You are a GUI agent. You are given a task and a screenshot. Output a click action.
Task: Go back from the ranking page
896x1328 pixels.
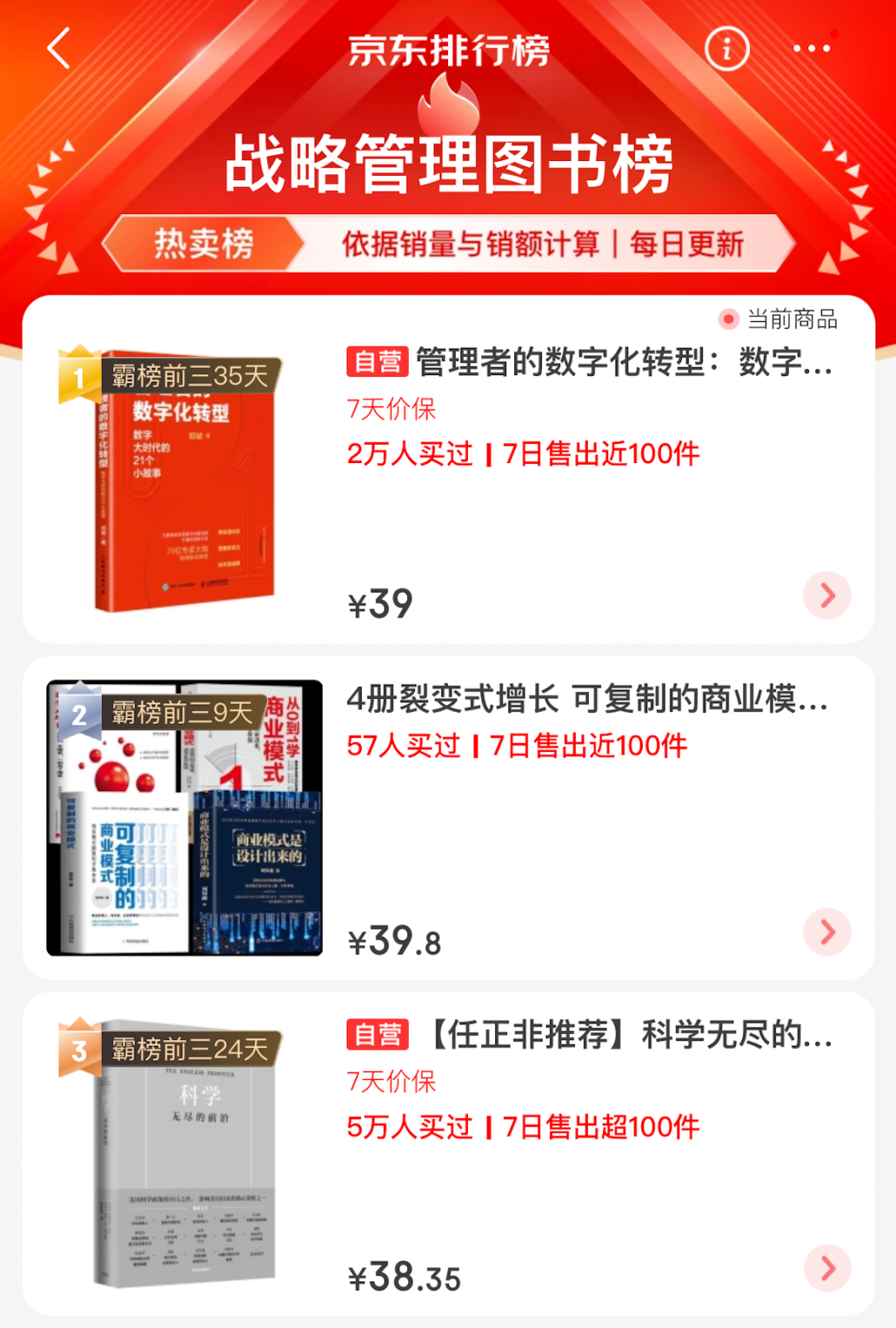pyautogui.click(x=59, y=48)
